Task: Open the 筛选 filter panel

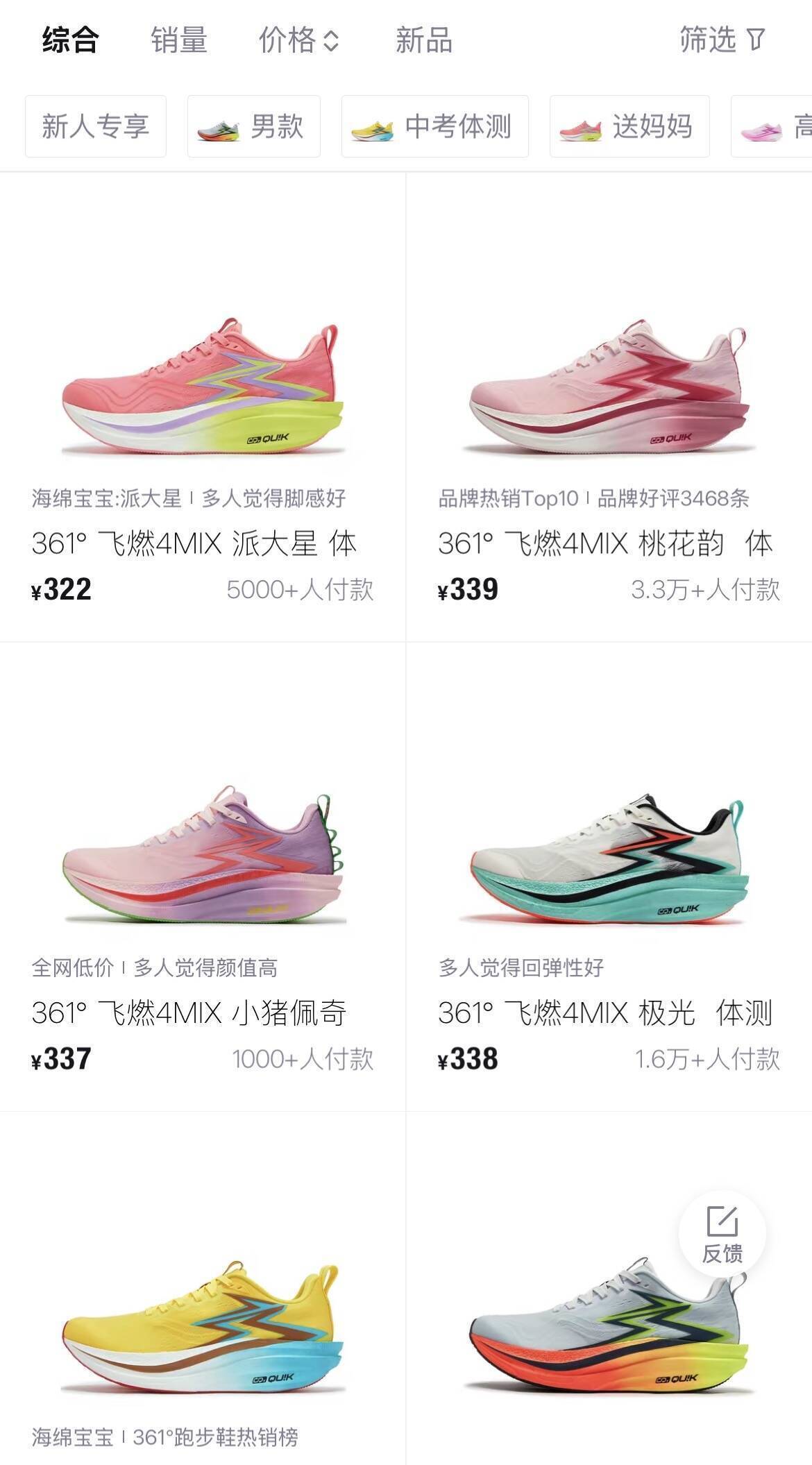Action: [722, 40]
